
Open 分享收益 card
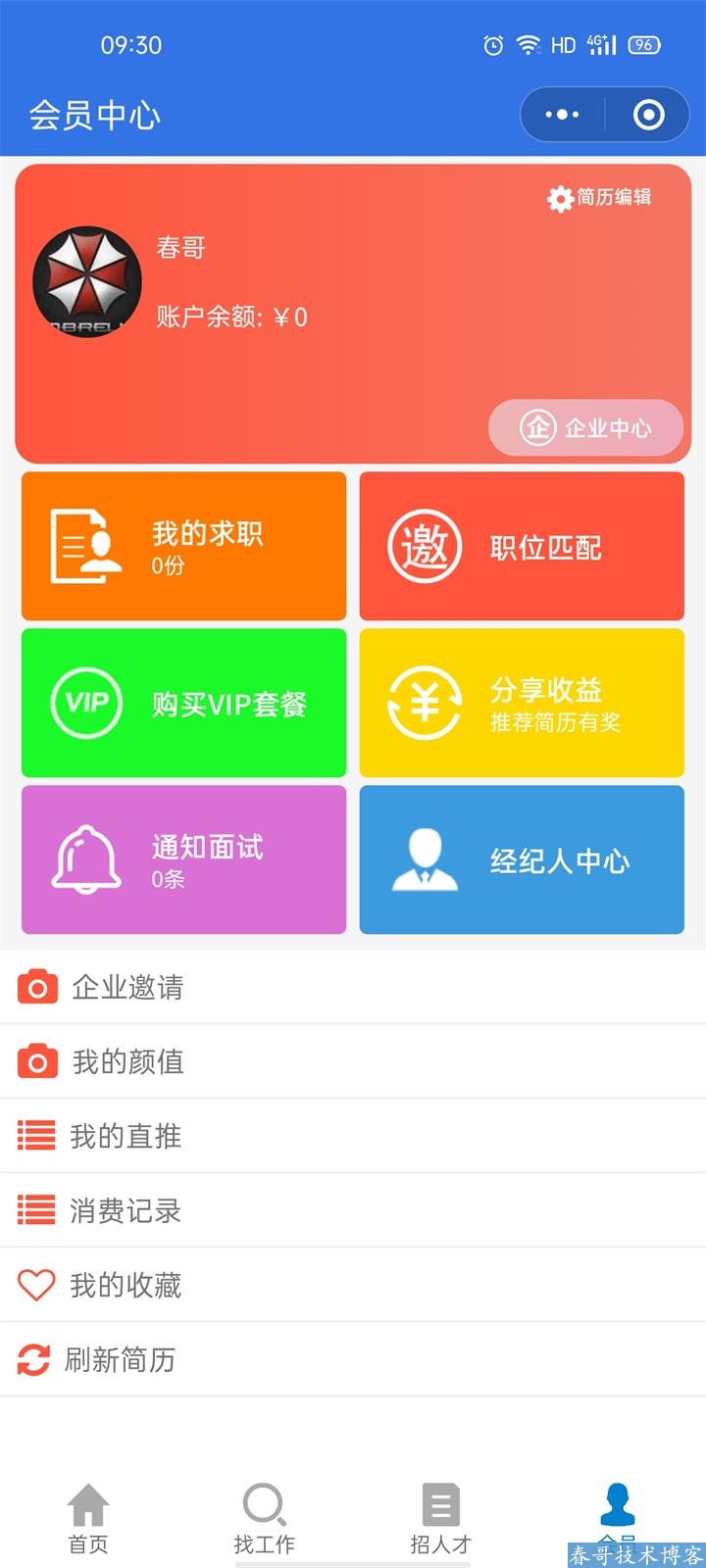[522, 703]
